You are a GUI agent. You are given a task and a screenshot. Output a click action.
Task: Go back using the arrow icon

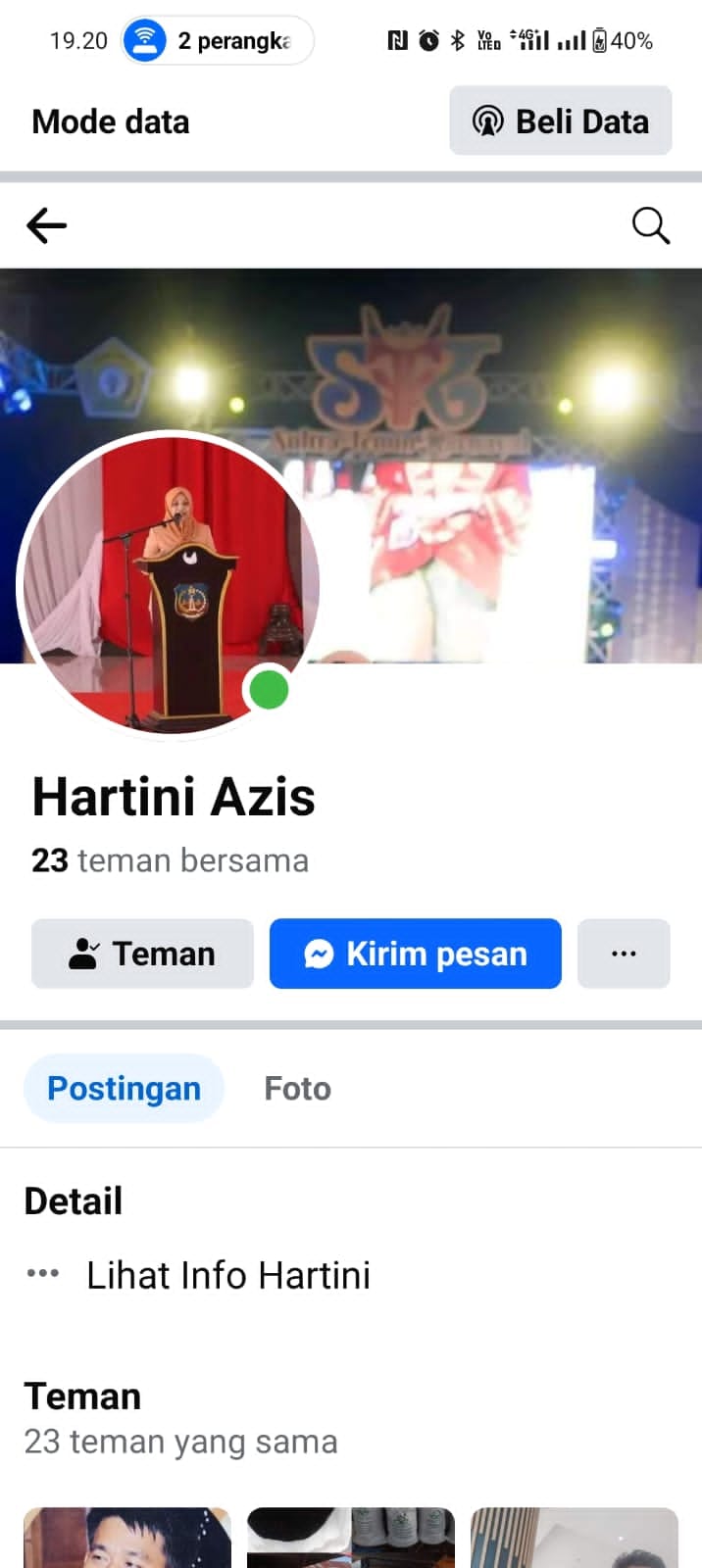(46, 225)
